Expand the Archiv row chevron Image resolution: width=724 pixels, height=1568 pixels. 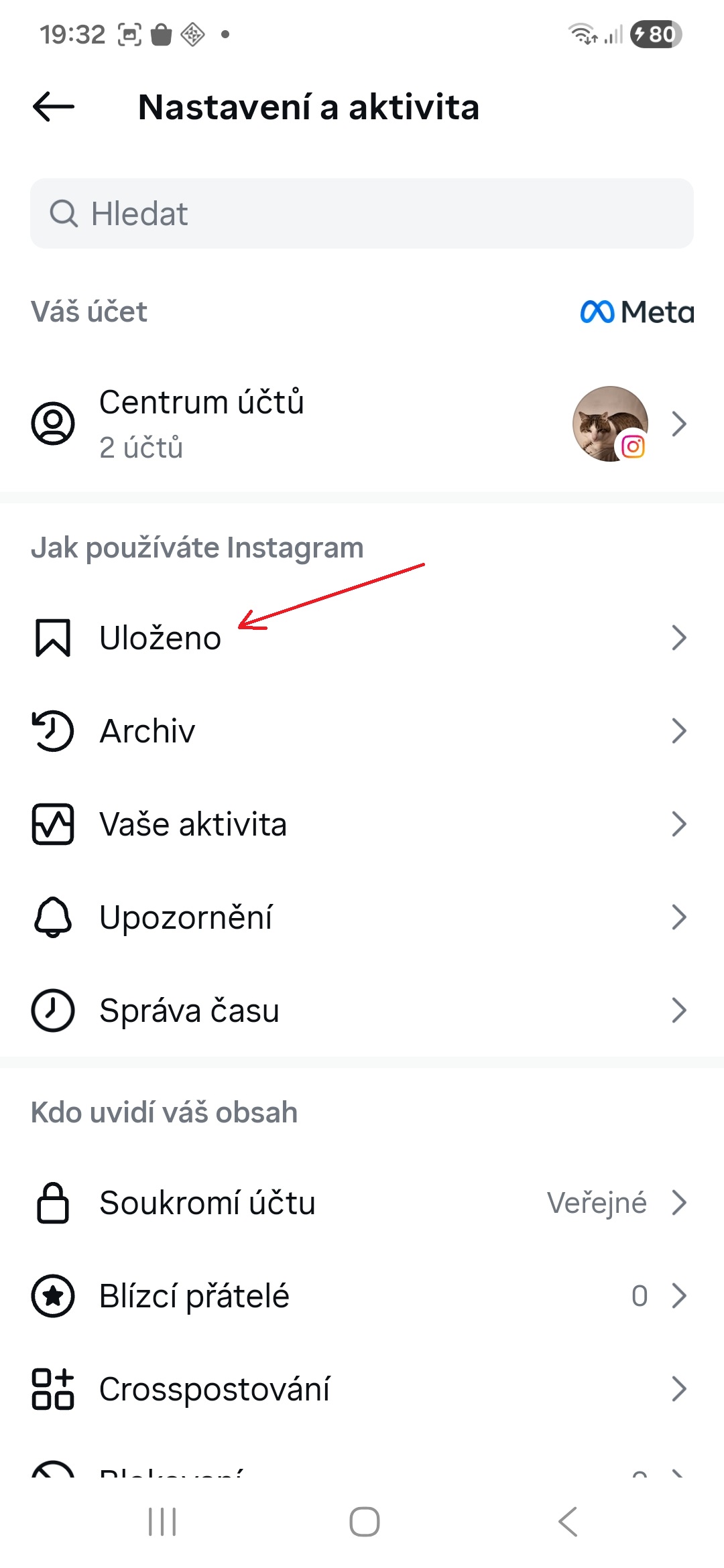pyautogui.click(x=680, y=731)
